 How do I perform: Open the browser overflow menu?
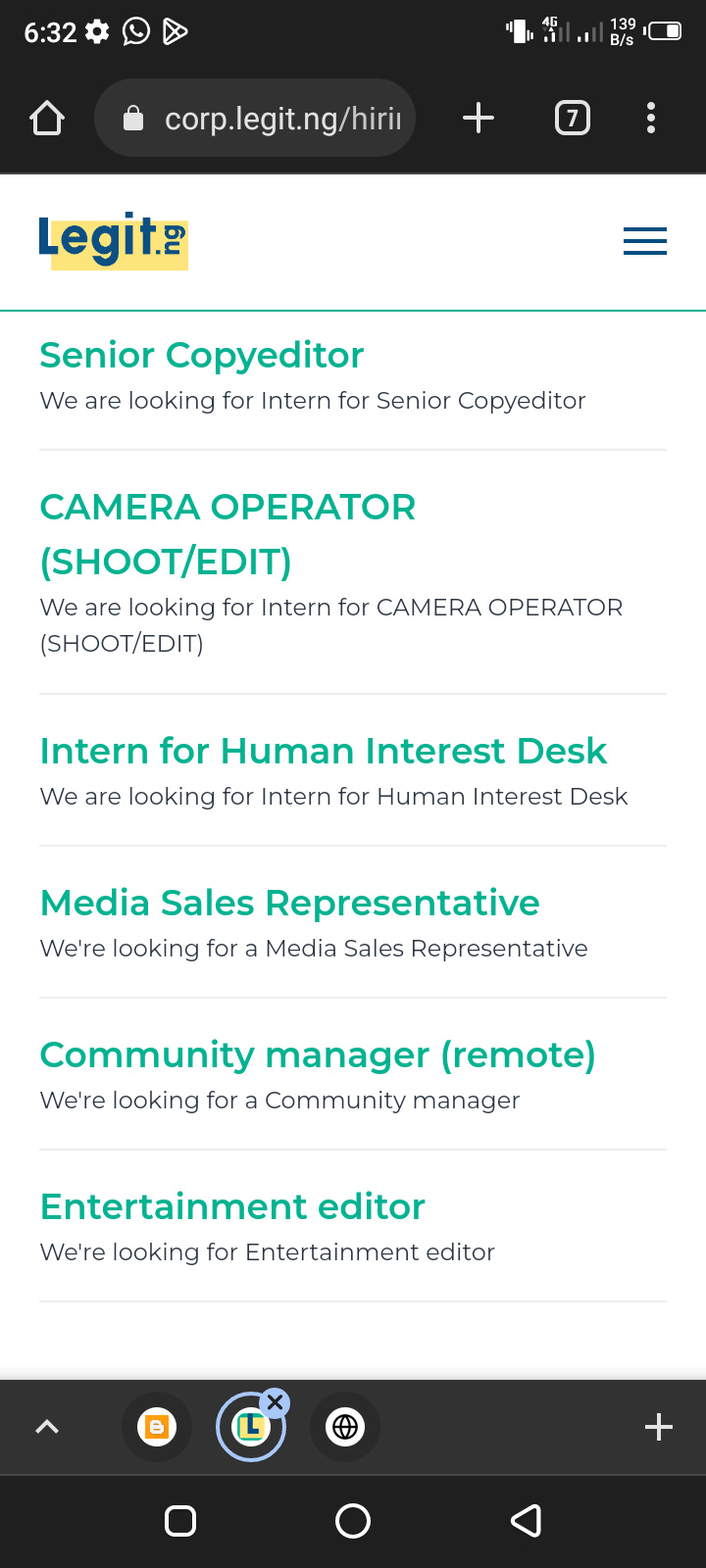click(x=651, y=119)
